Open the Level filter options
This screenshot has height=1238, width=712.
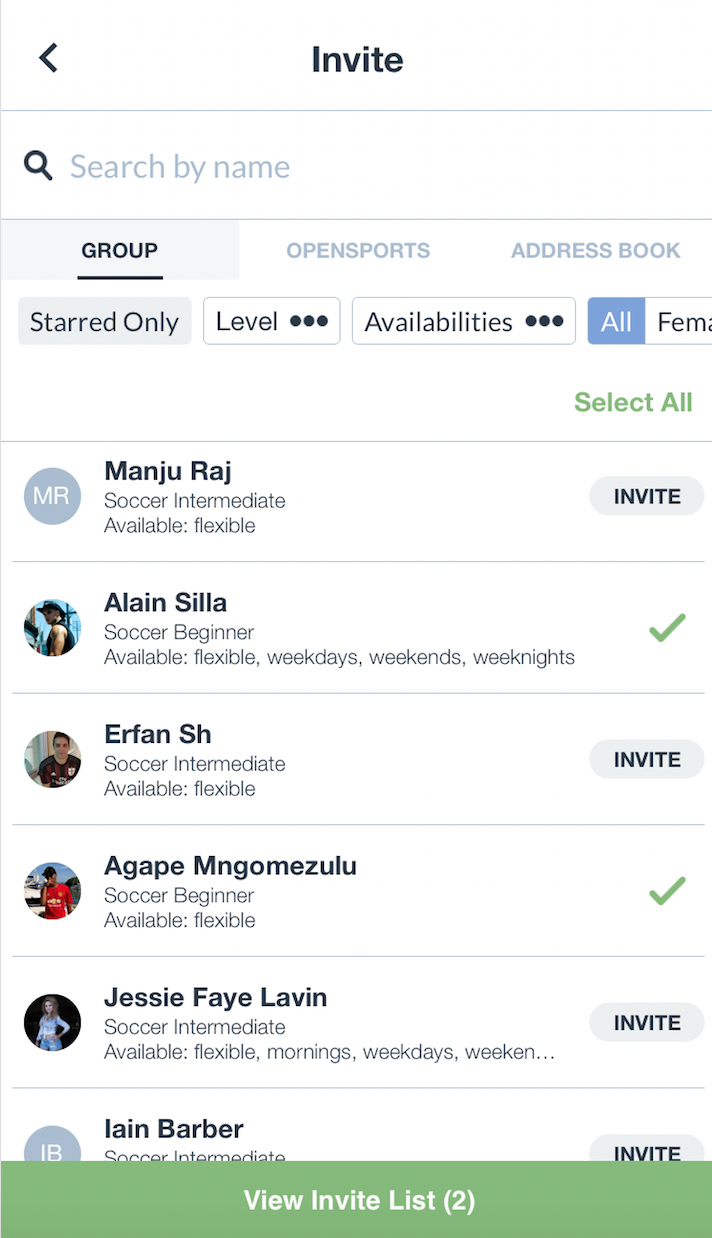271,322
